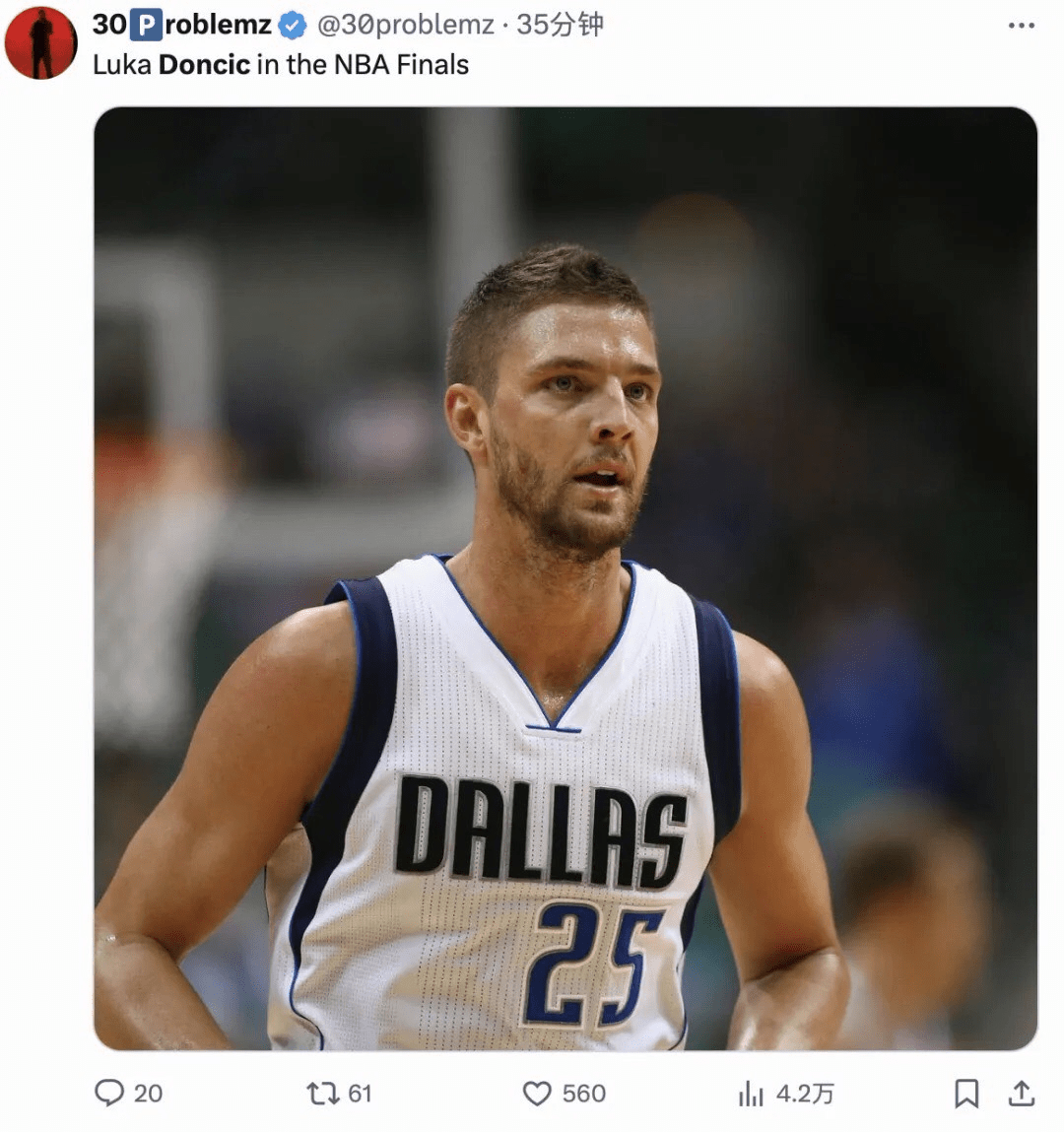The height and width of the screenshot is (1132, 1064).
Task: Open 30Problemz profile avatar
Action: [40, 42]
